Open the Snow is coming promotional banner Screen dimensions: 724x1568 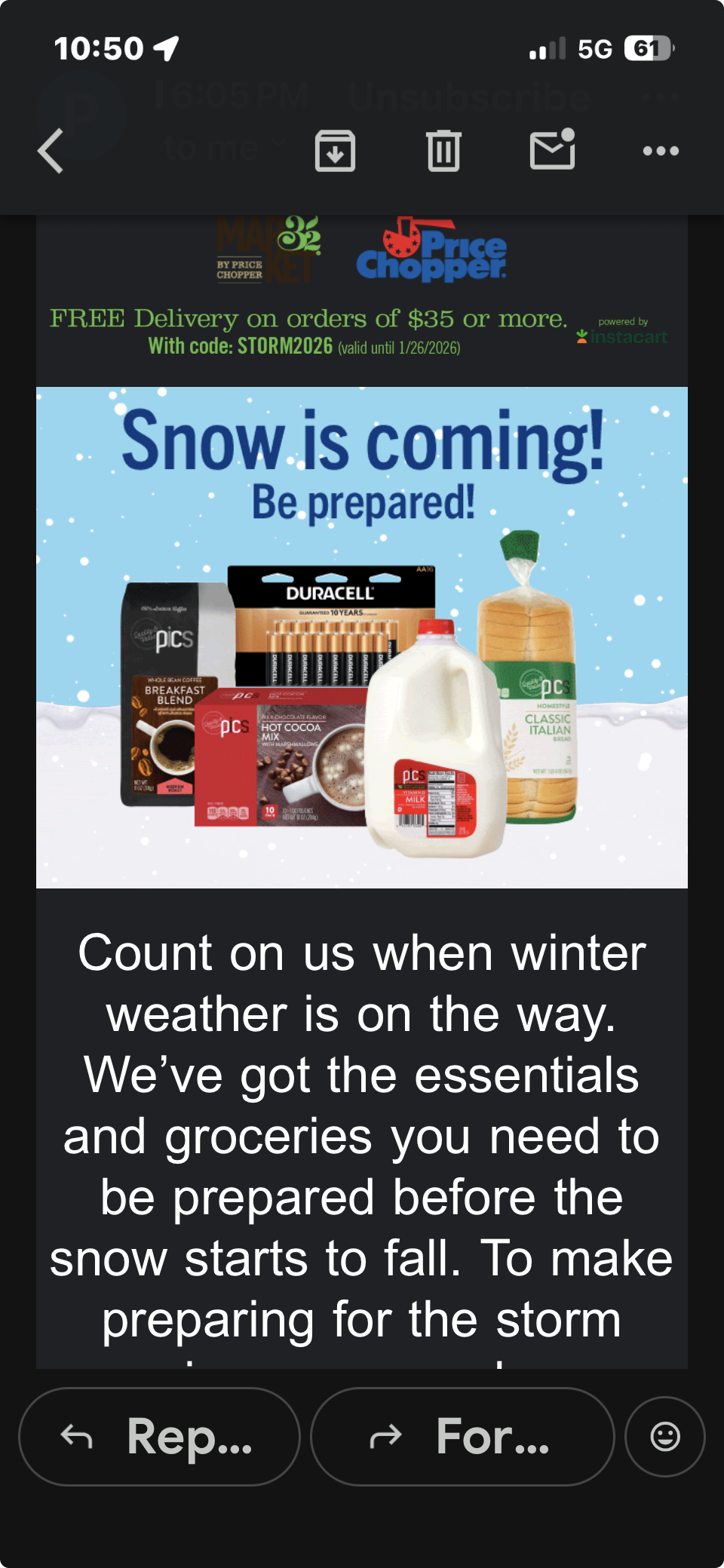tap(362, 637)
